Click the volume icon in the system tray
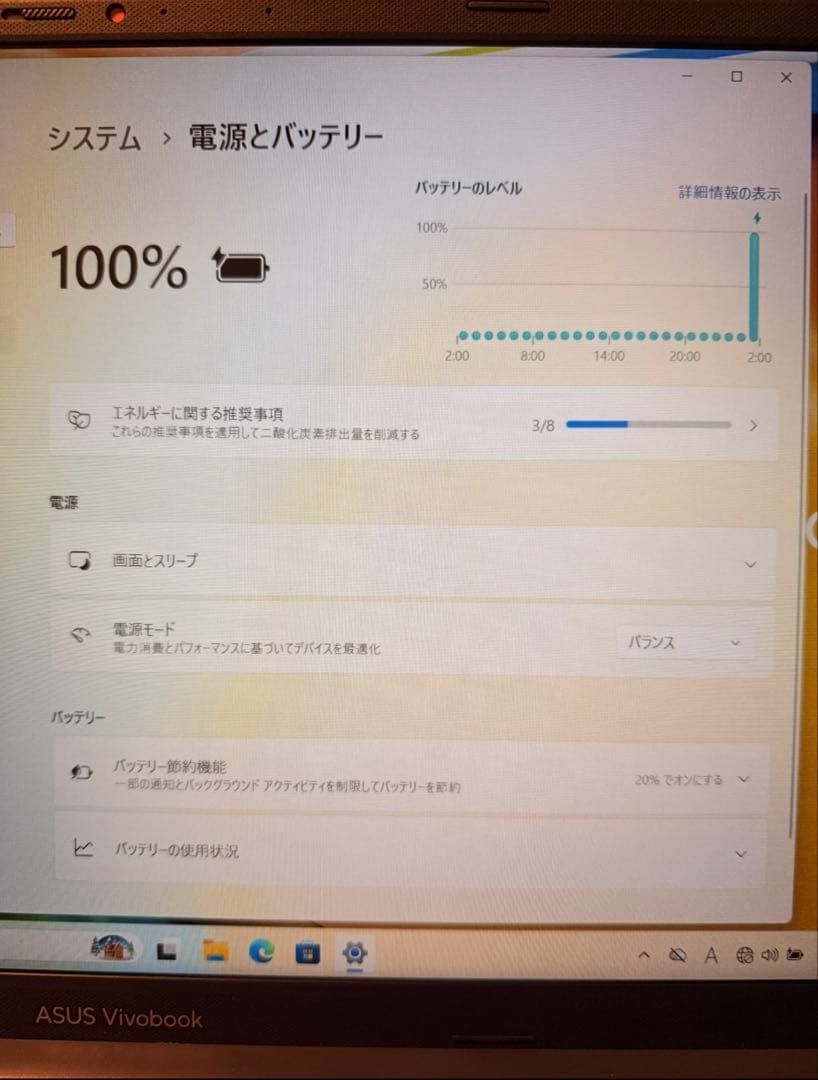 tap(768, 956)
